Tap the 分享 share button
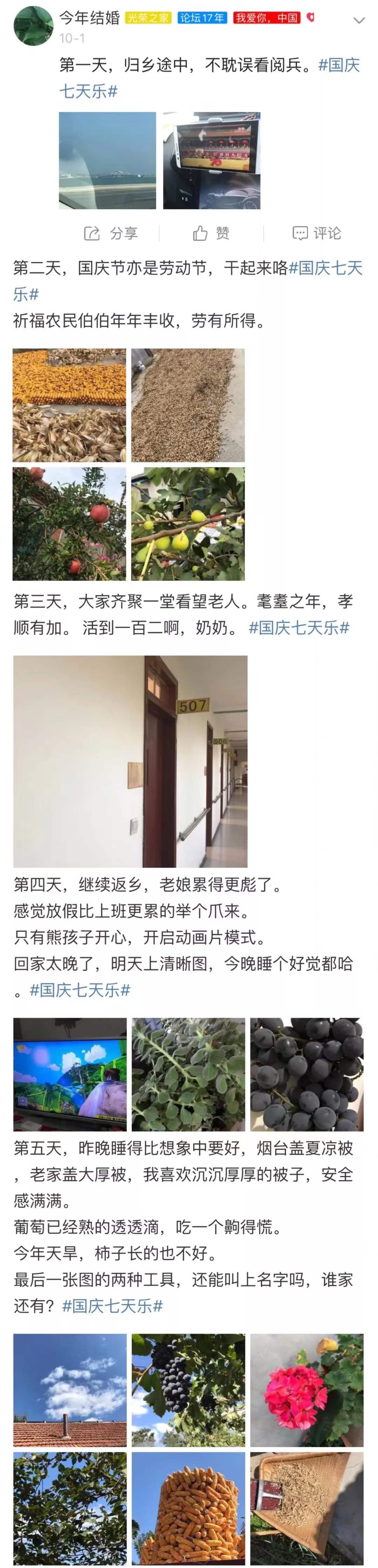 [111, 233]
